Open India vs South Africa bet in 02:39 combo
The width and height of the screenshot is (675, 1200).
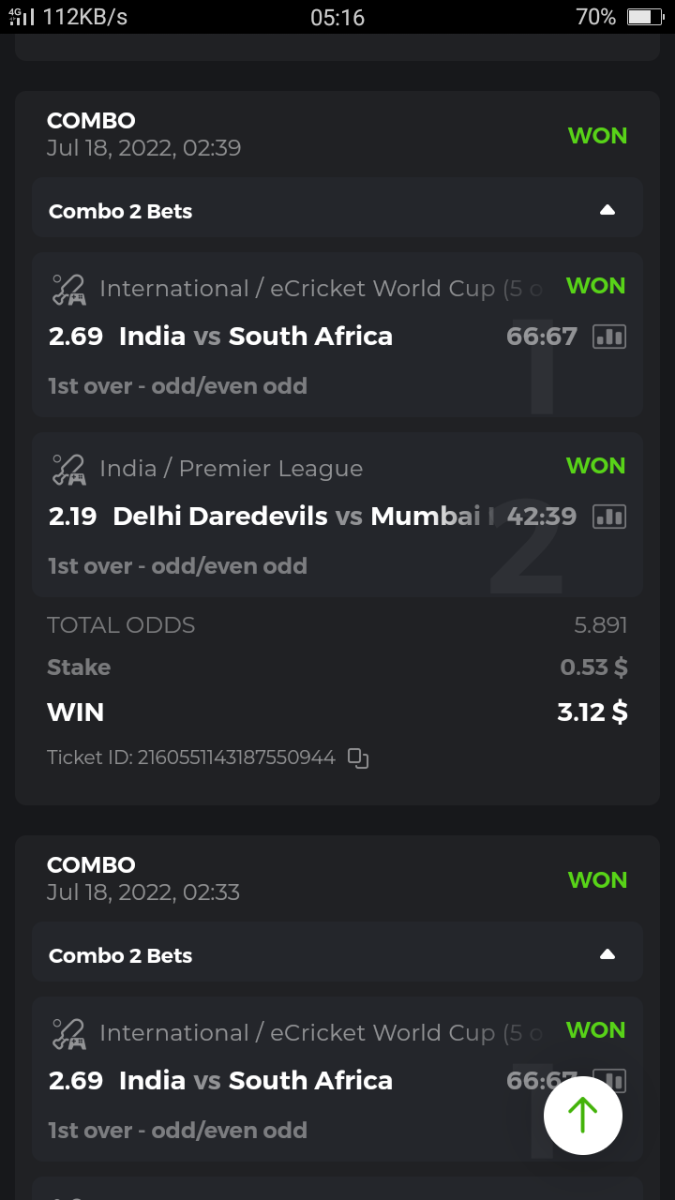(256, 336)
